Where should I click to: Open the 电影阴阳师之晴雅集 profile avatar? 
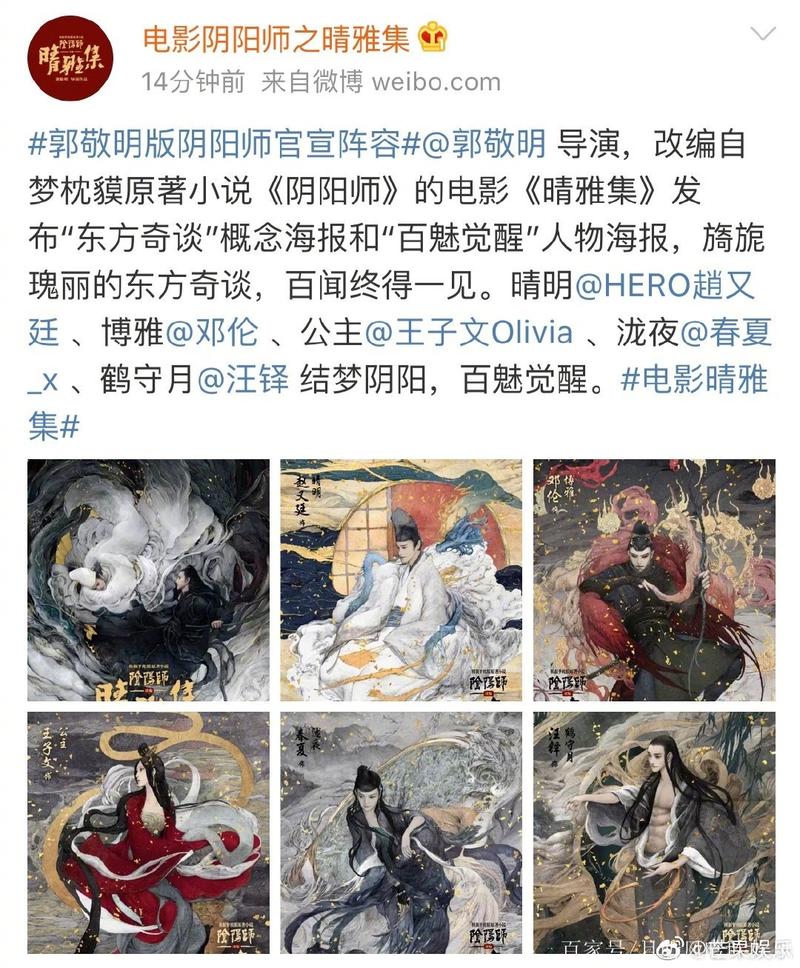(x=70, y=57)
